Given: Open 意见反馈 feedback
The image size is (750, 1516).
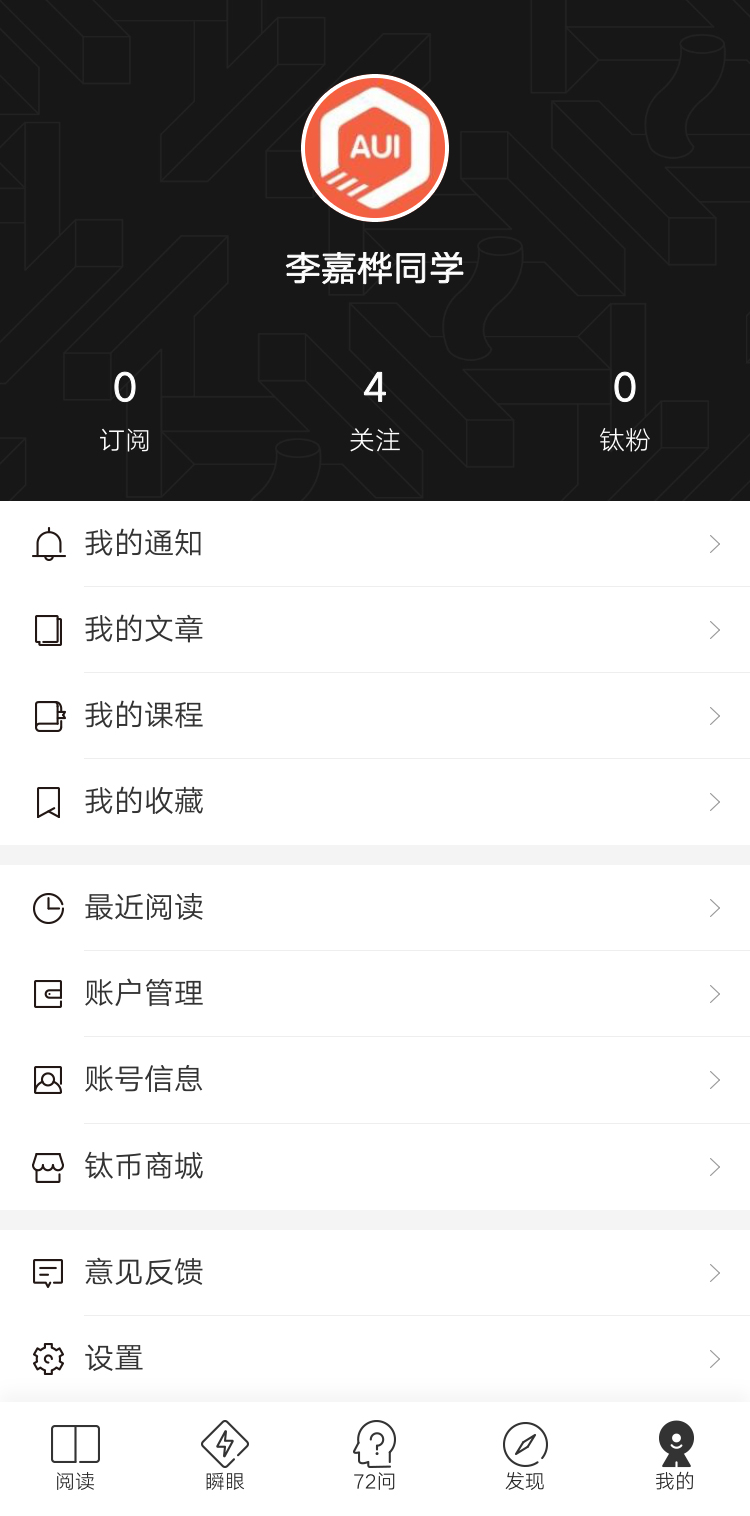Looking at the screenshot, I should click(375, 1273).
